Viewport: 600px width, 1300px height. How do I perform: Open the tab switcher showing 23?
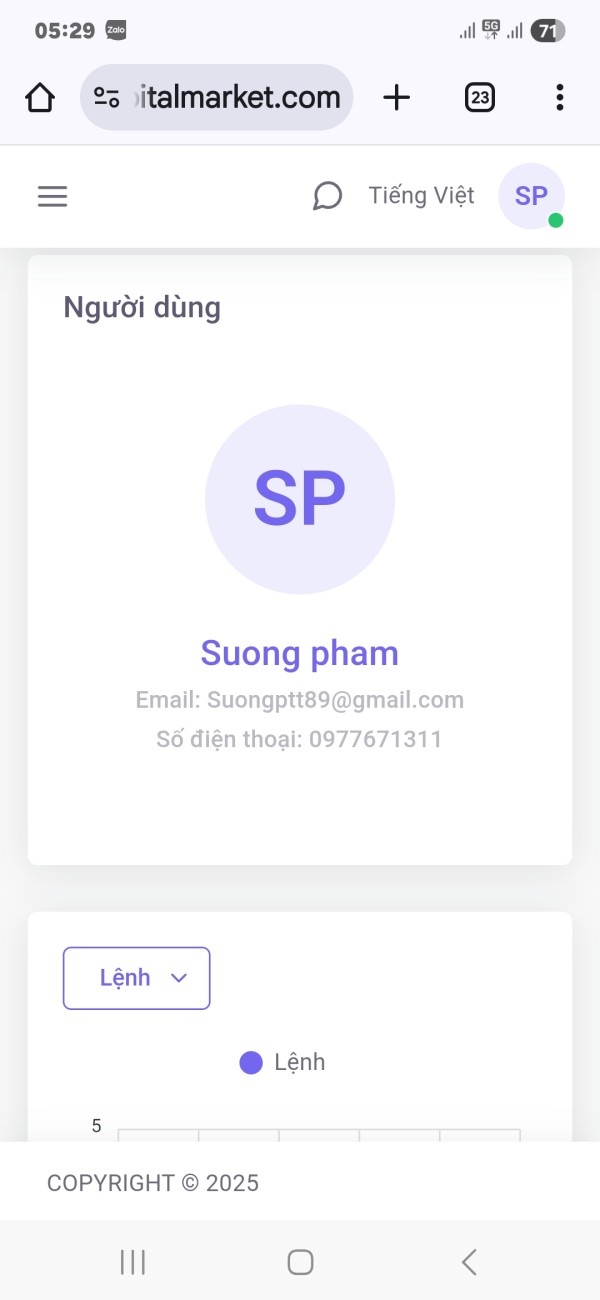(x=480, y=97)
